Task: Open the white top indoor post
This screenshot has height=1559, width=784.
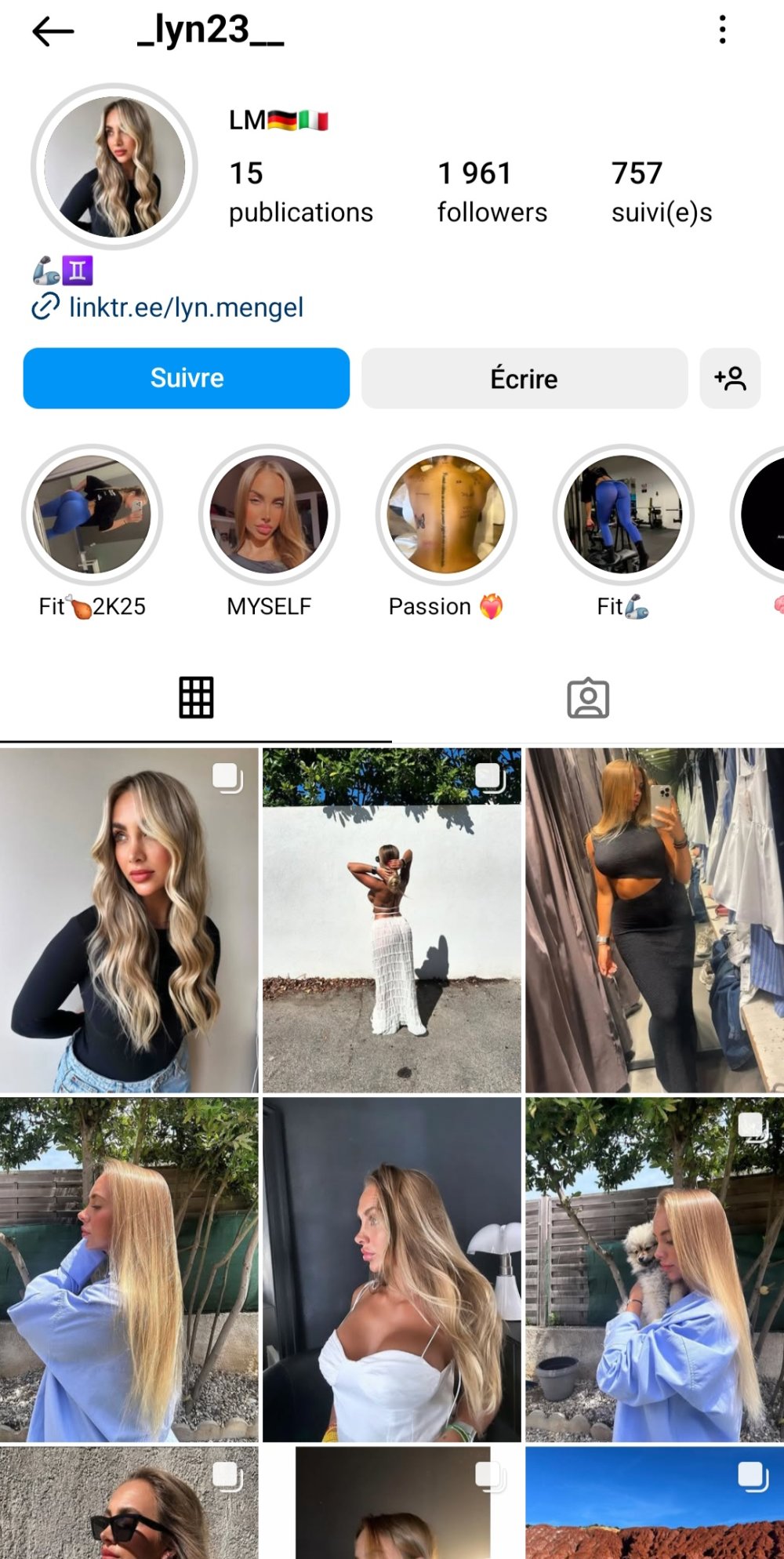Action: (391, 1269)
